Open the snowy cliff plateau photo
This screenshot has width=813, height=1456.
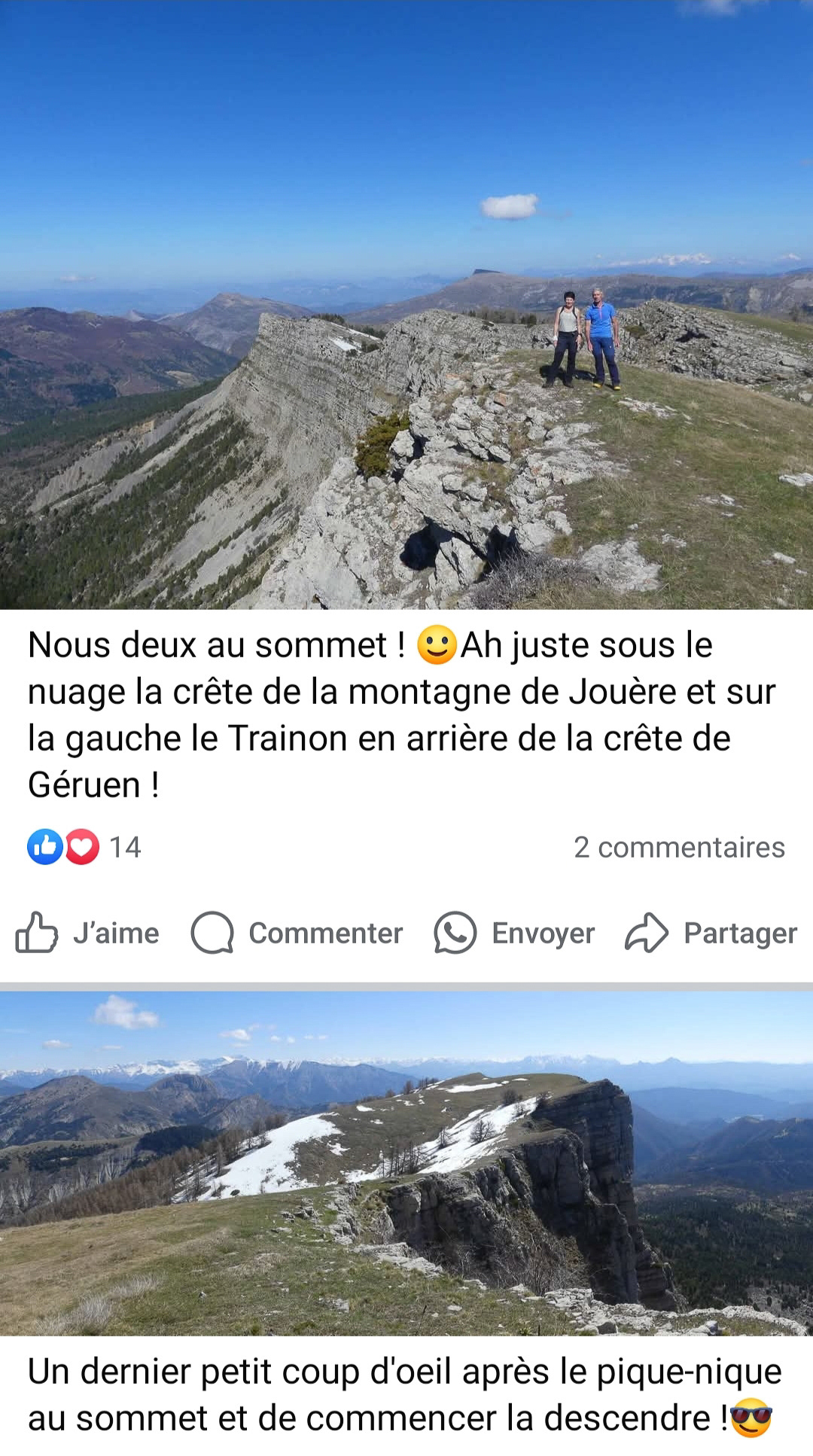point(406,1164)
